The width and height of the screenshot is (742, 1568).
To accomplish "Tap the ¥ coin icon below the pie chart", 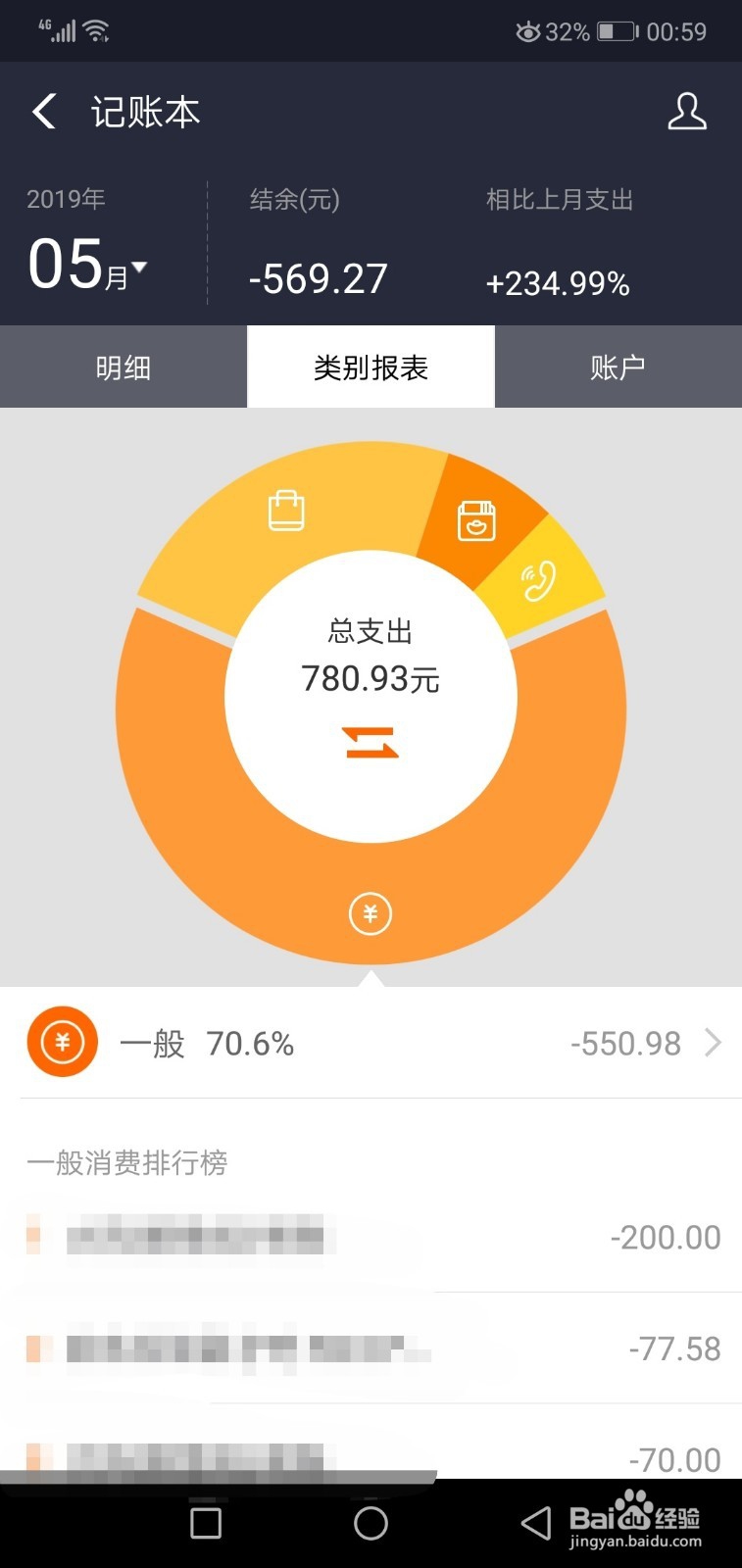I will [x=371, y=913].
